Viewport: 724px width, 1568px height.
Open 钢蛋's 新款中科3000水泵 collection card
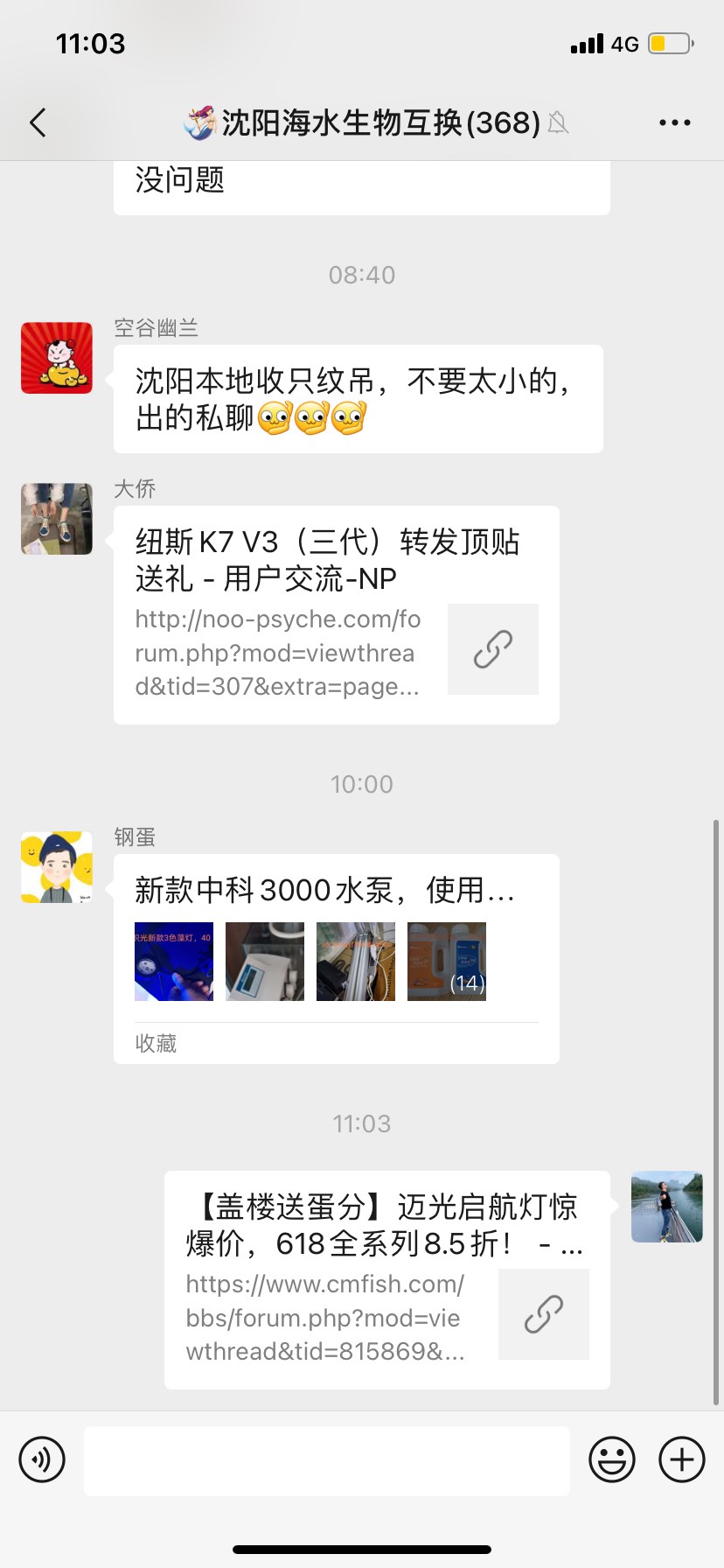pos(336,958)
